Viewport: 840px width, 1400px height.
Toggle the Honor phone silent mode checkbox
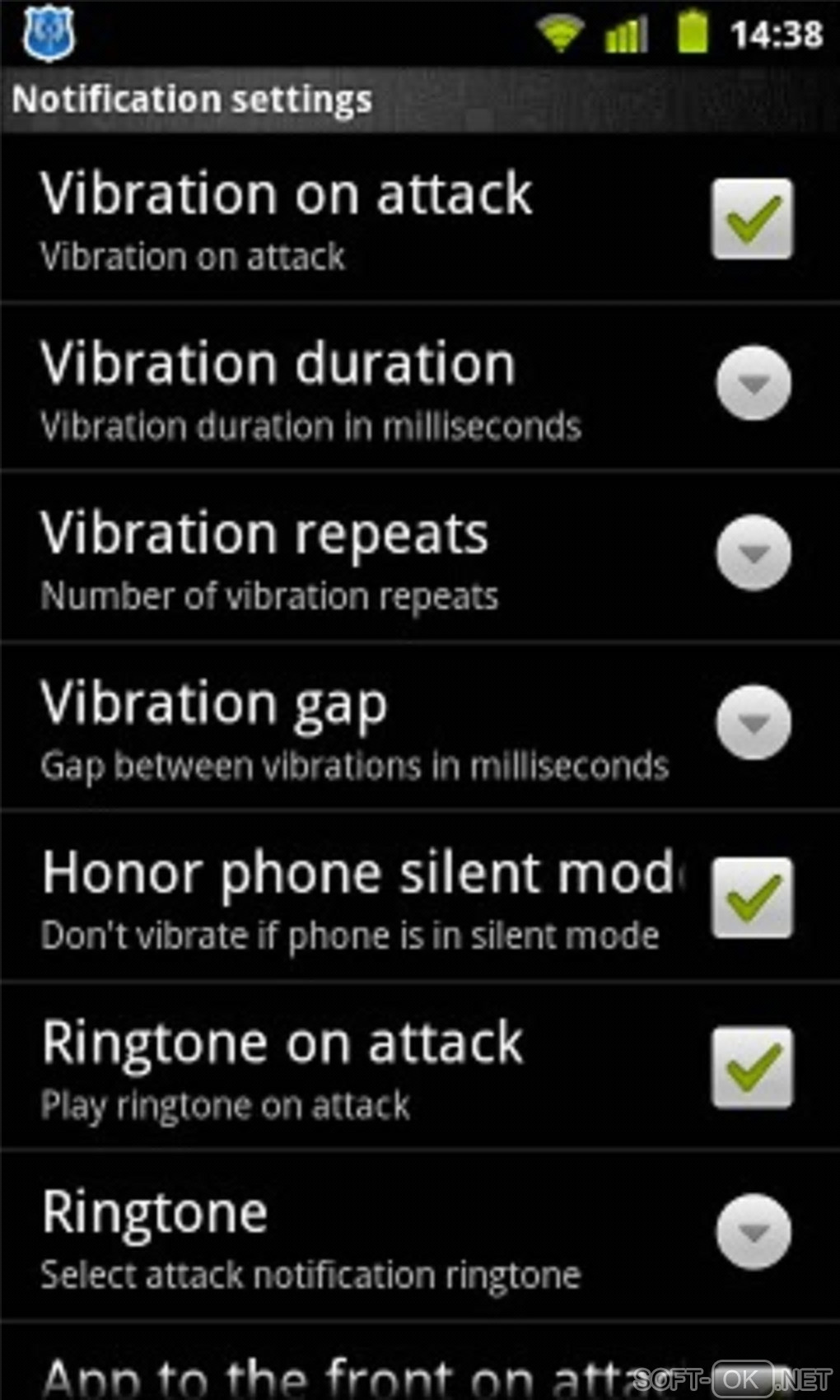(752, 898)
